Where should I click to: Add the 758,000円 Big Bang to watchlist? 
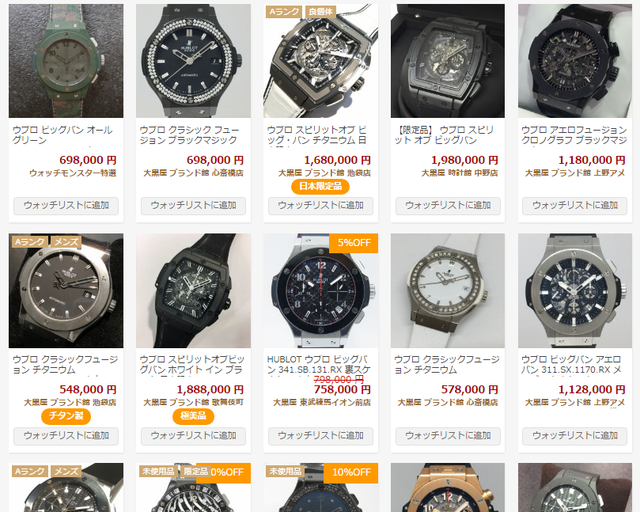(x=320, y=436)
